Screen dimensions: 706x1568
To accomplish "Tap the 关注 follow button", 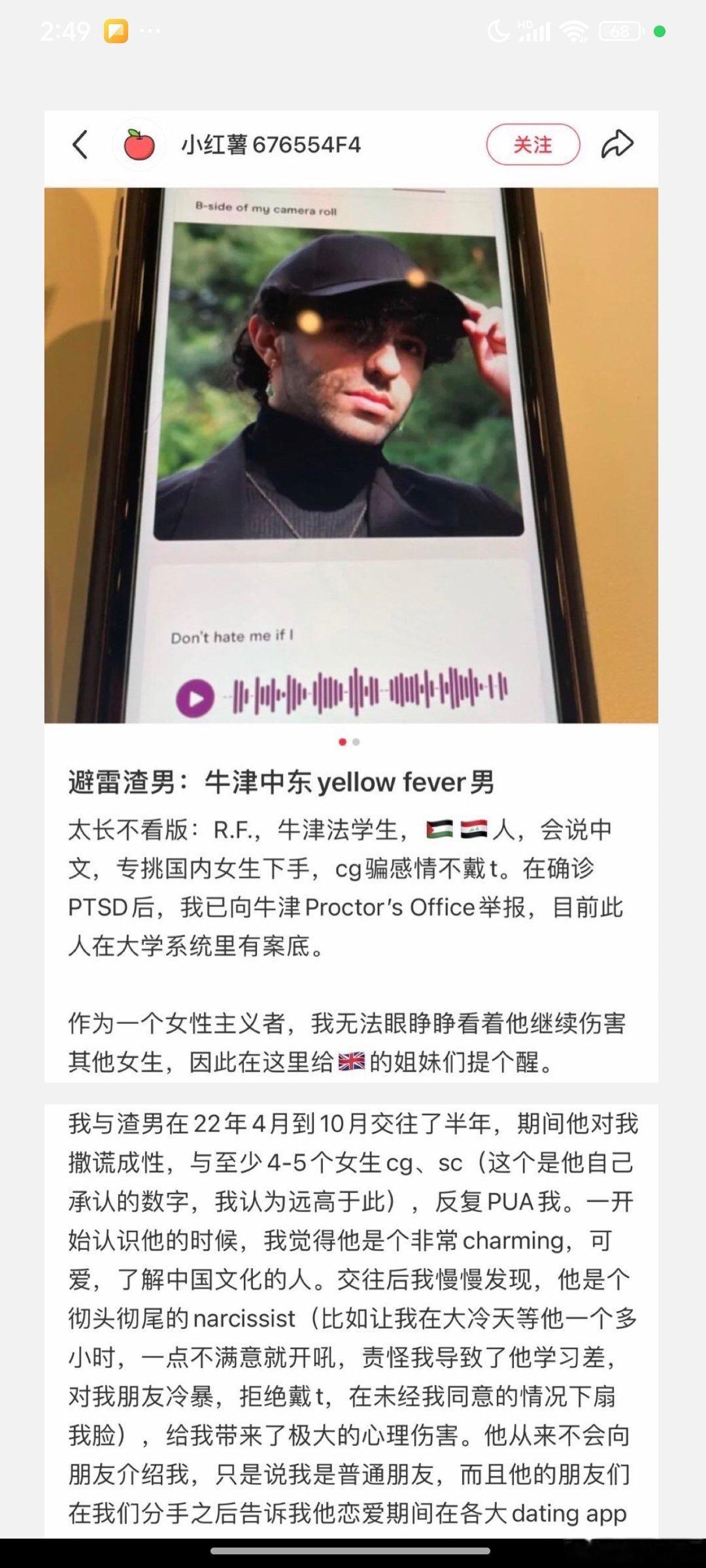I will pyautogui.click(x=534, y=144).
